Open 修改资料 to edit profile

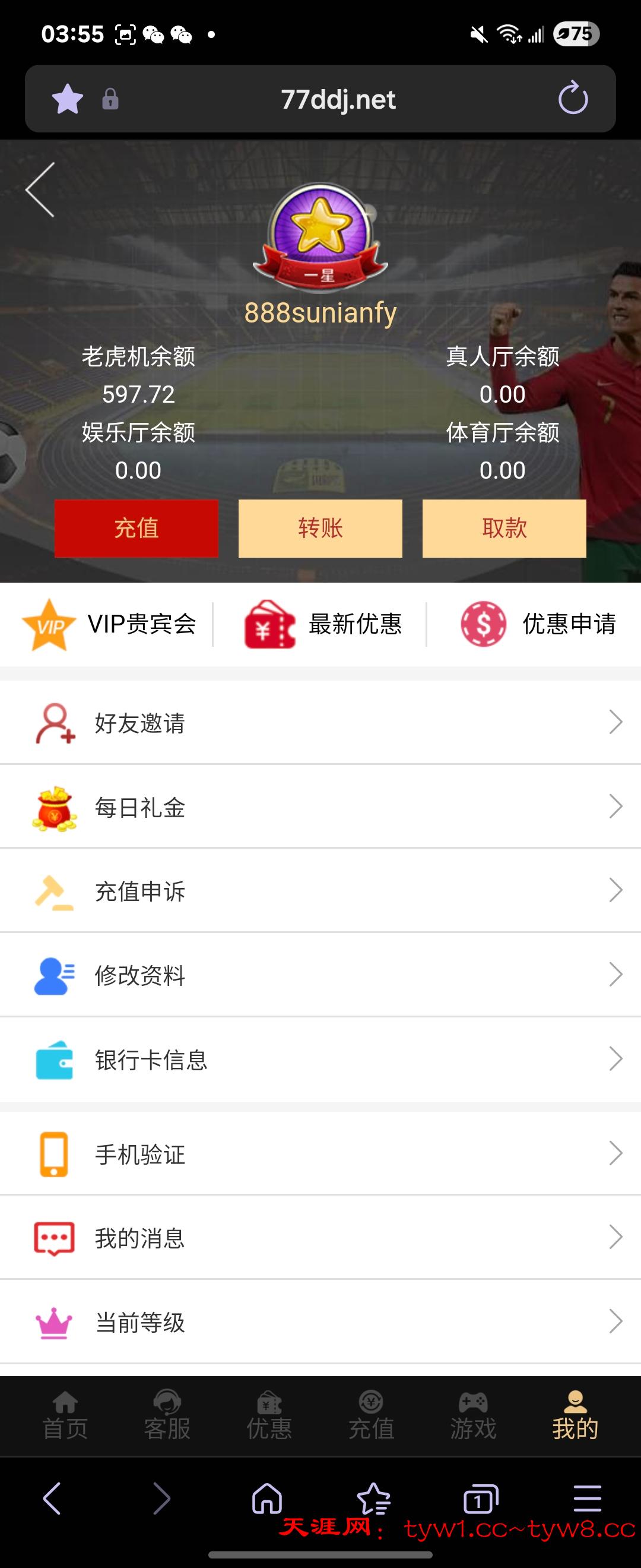coord(320,975)
